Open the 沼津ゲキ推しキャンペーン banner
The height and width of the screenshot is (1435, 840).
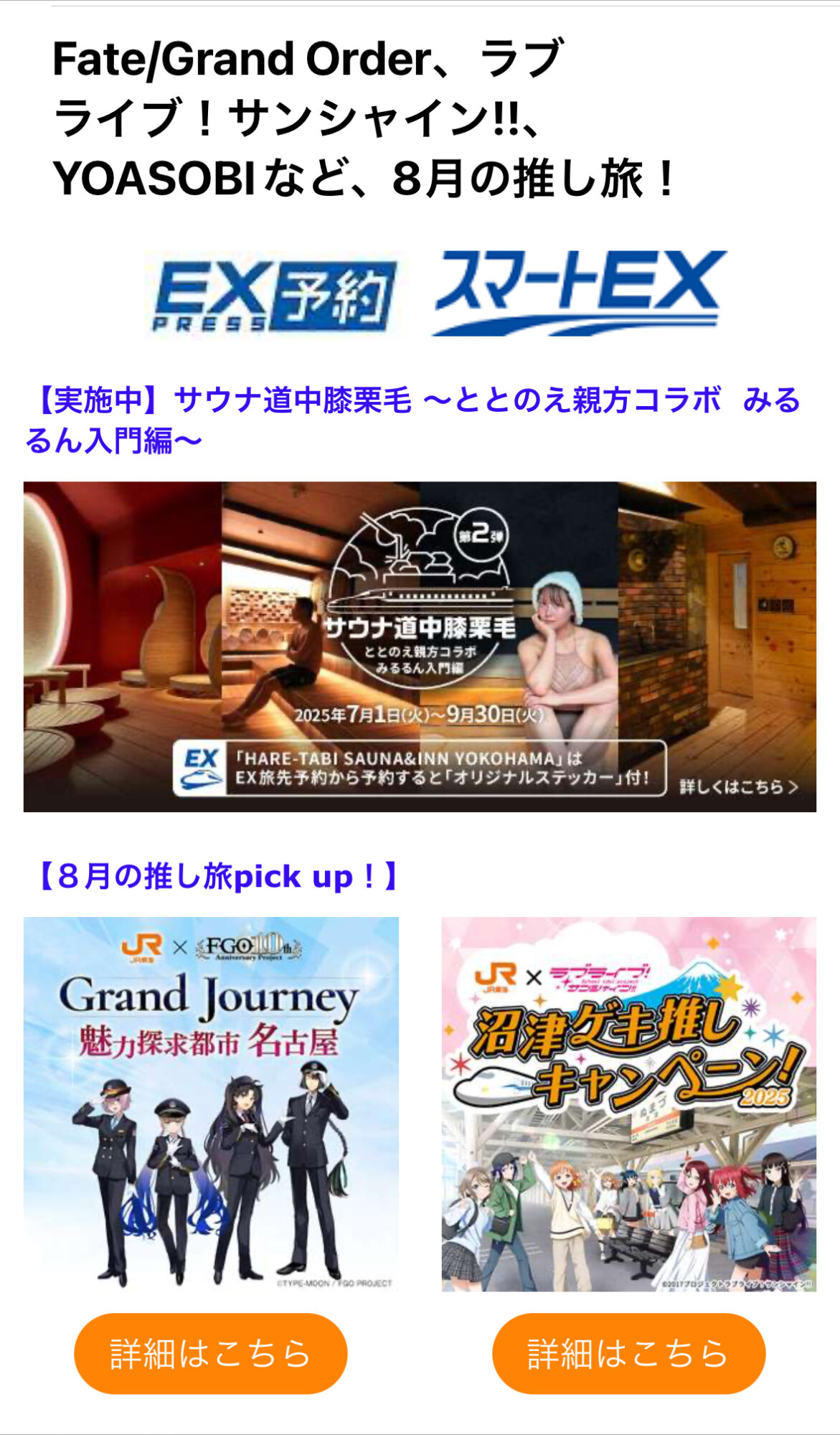pyautogui.click(x=628, y=1104)
